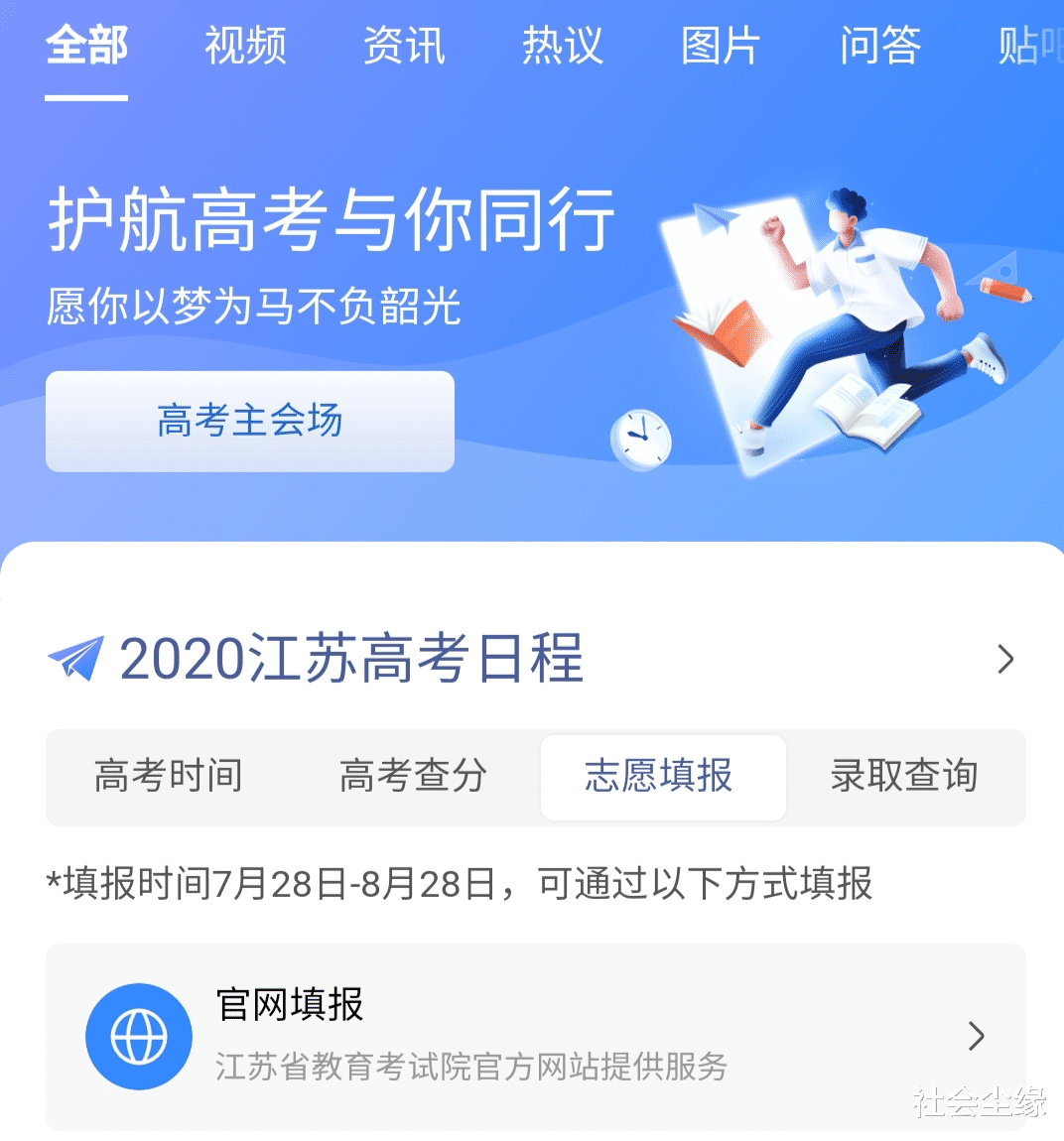Open the 高考查分 schedule tab
This screenshot has height=1141, width=1064.
[x=413, y=778]
